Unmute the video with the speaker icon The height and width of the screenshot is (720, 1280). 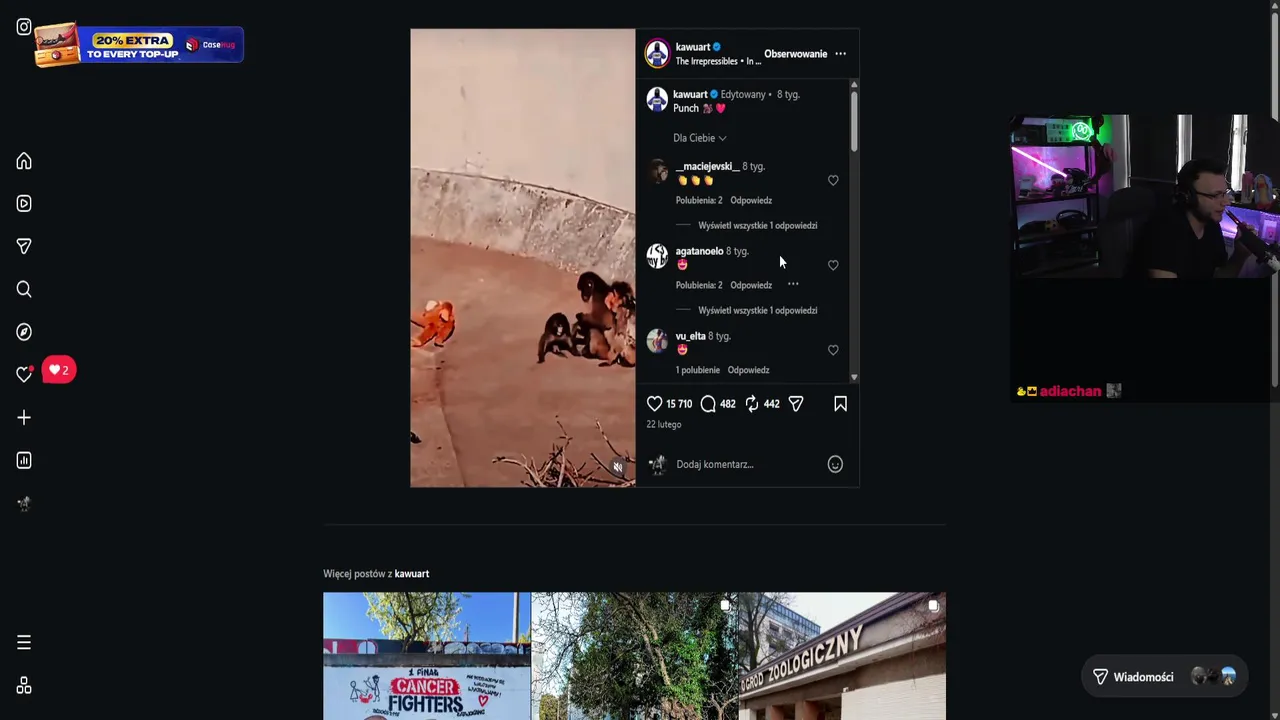617,467
